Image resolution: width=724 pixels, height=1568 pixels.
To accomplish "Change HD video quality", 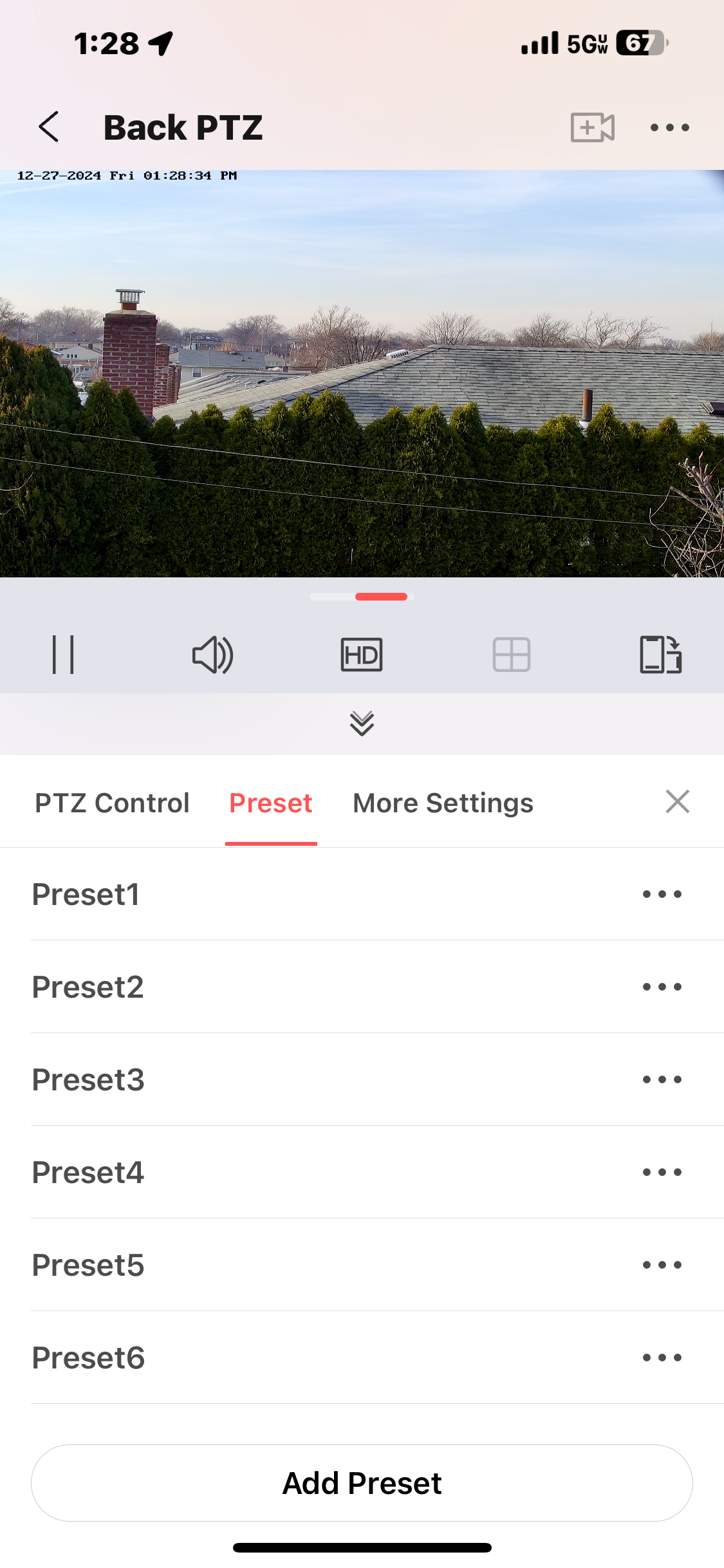I will tap(362, 655).
